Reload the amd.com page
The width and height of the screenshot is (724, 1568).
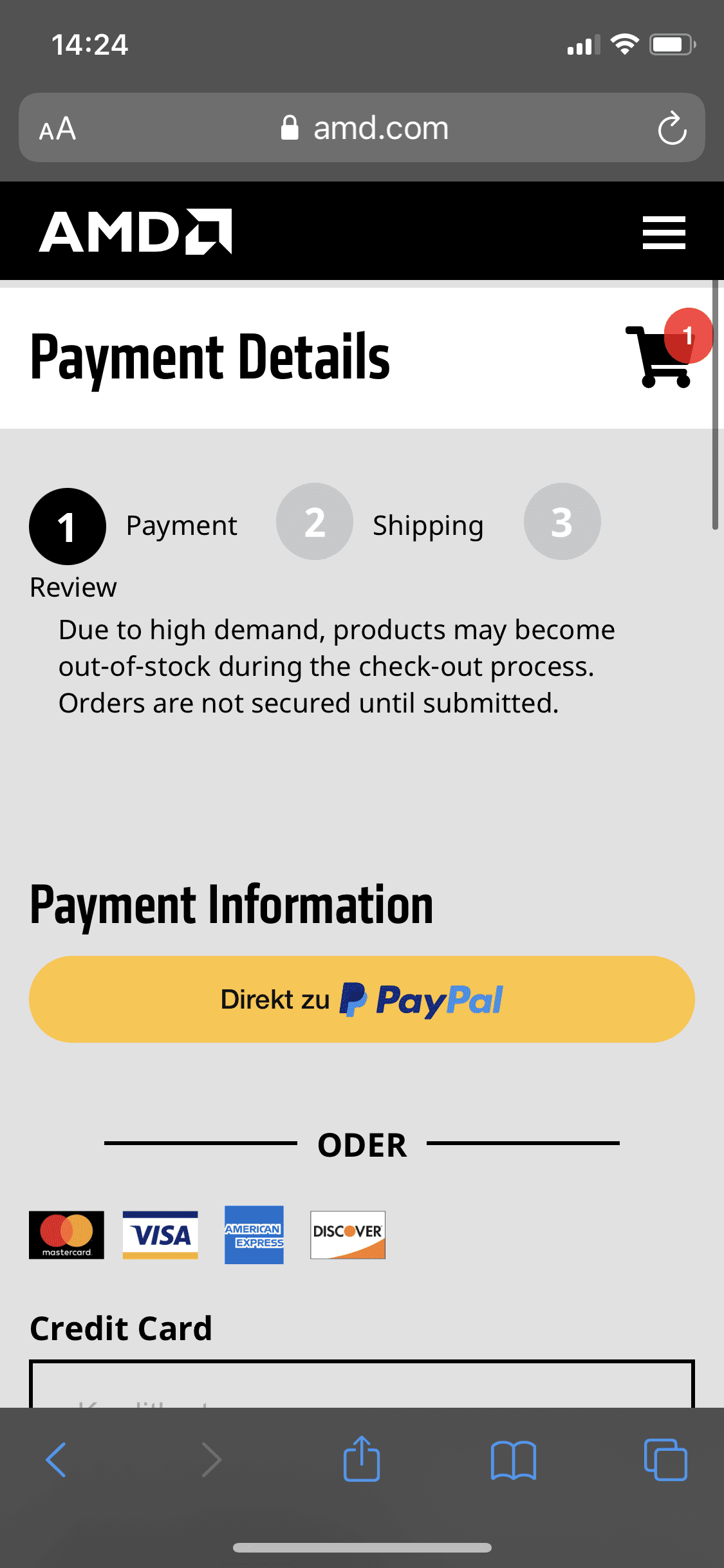tap(672, 128)
